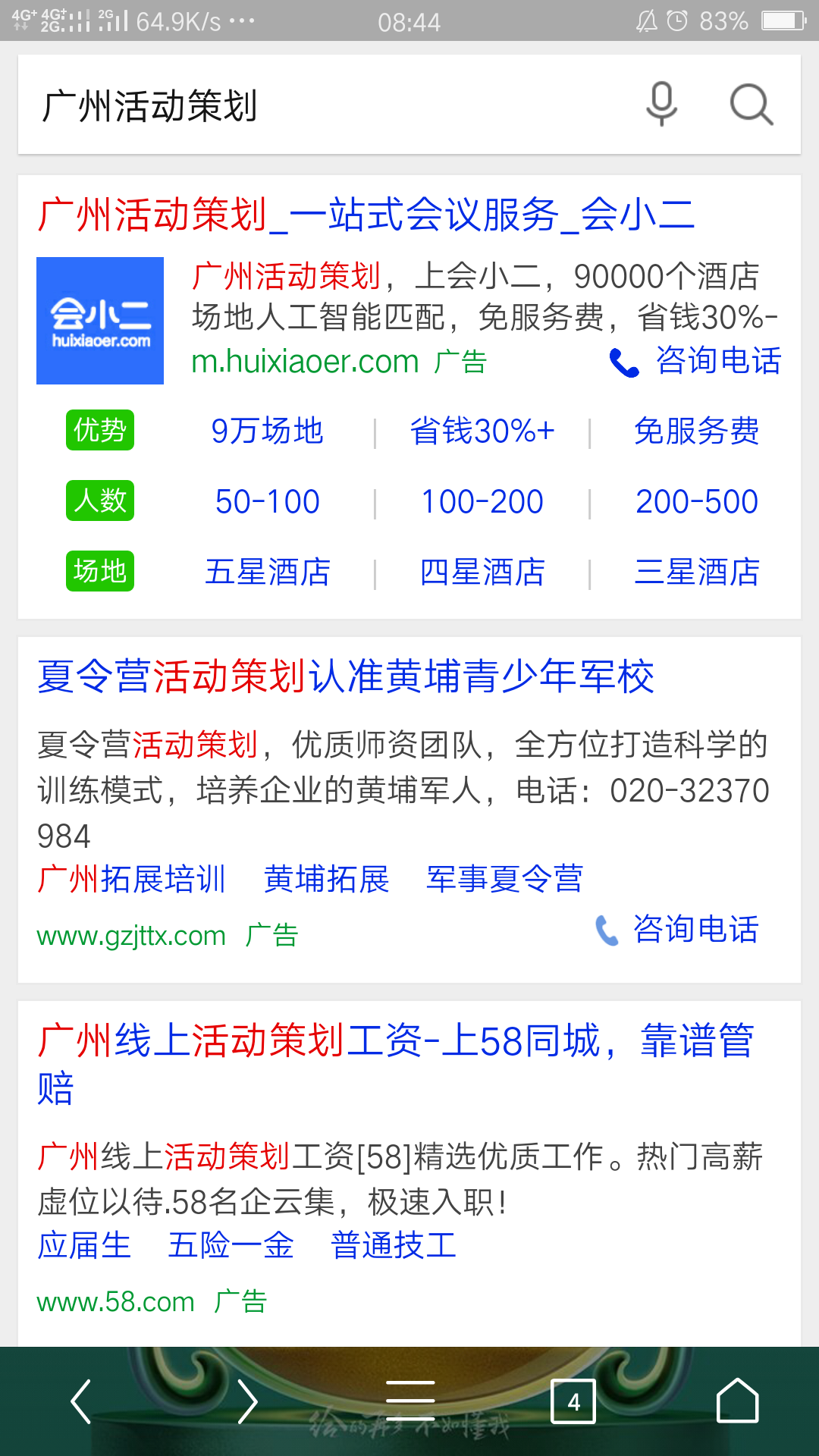
Task: Open the 军事夏令营 sublink
Action: click(x=504, y=879)
